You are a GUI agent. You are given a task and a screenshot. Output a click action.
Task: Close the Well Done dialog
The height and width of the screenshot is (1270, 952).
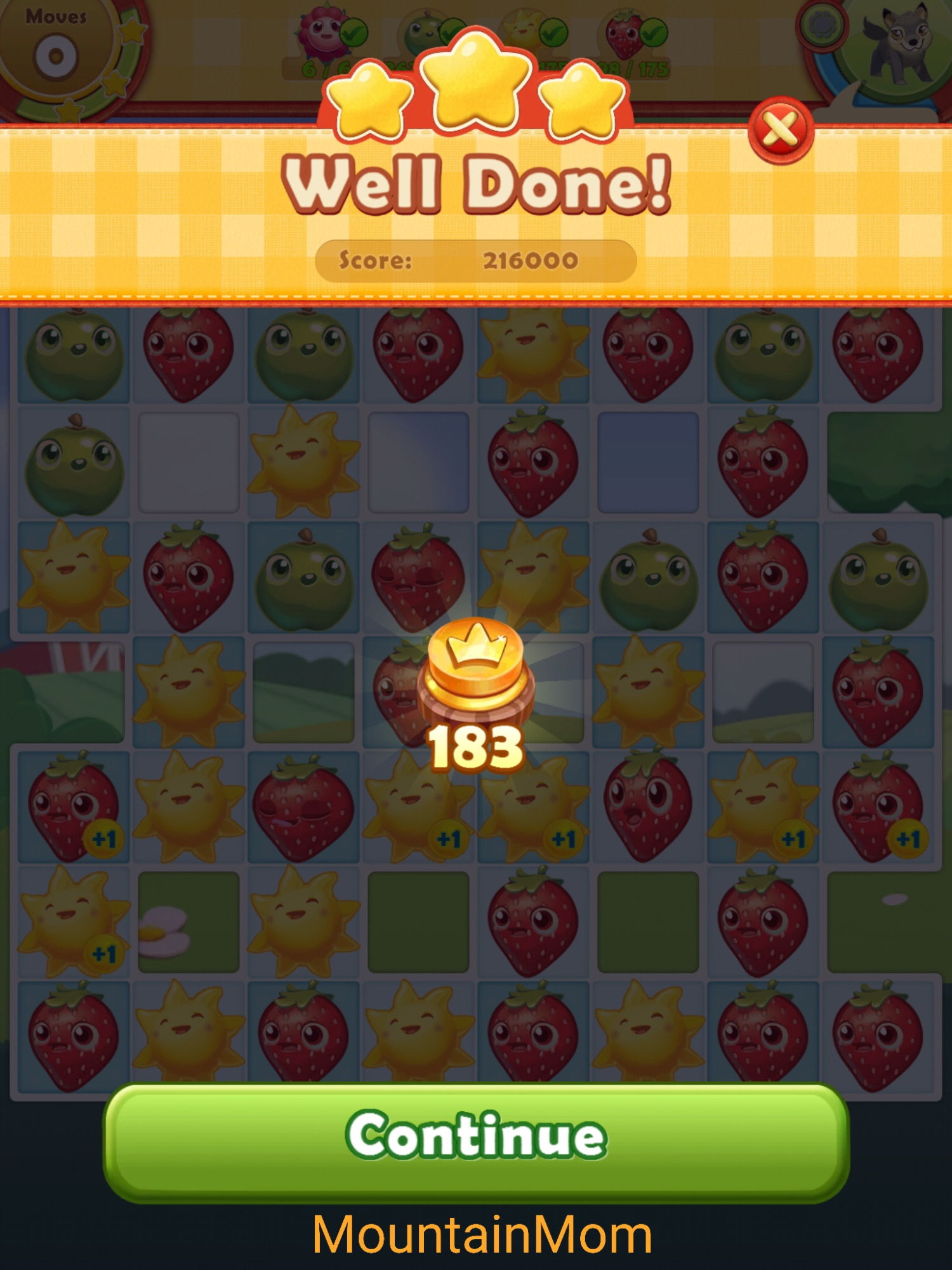point(780,130)
